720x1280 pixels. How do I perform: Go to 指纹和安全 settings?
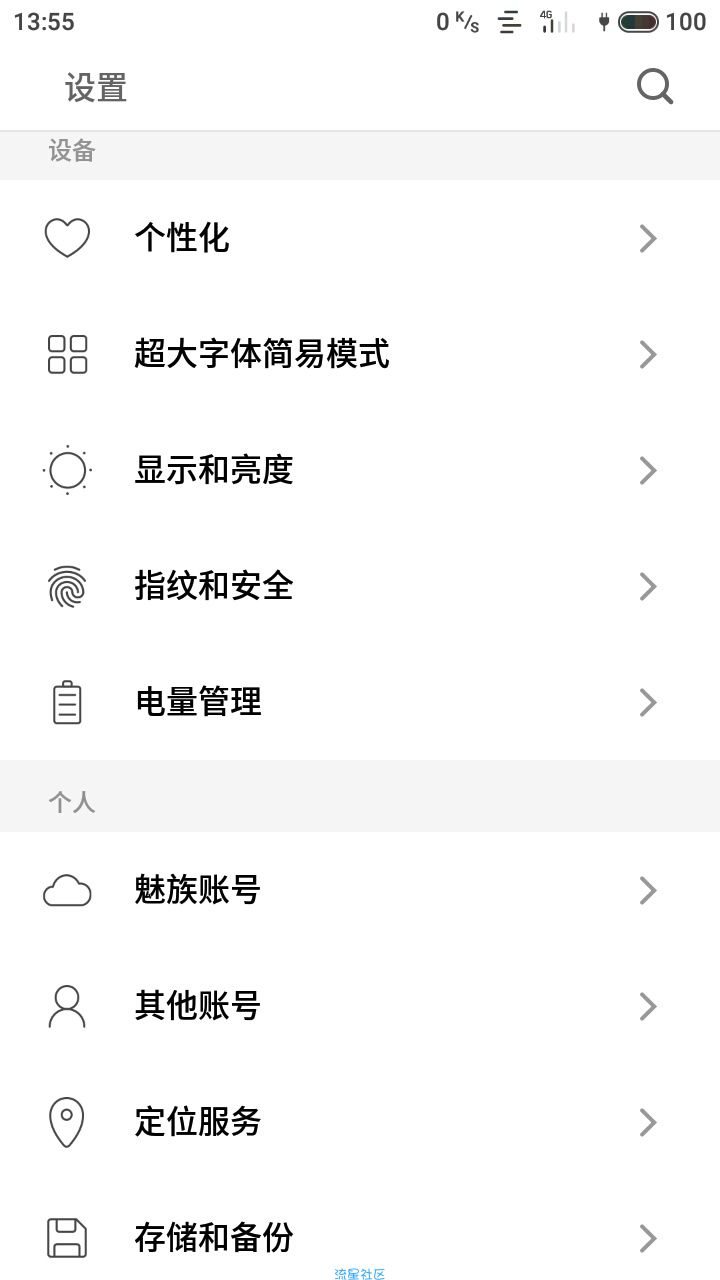[x=360, y=586]
